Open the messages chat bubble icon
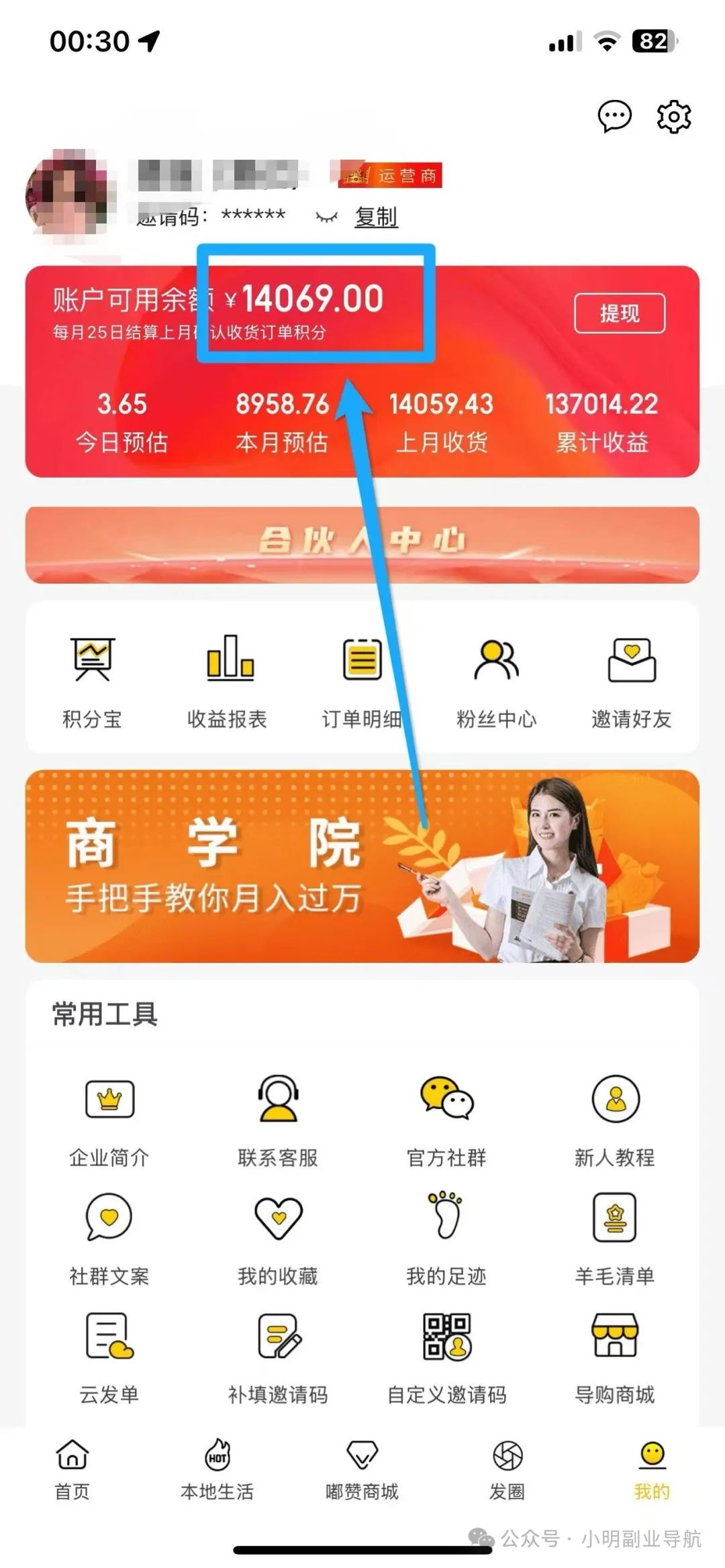The image size is (725, 1568). (614, 117)
